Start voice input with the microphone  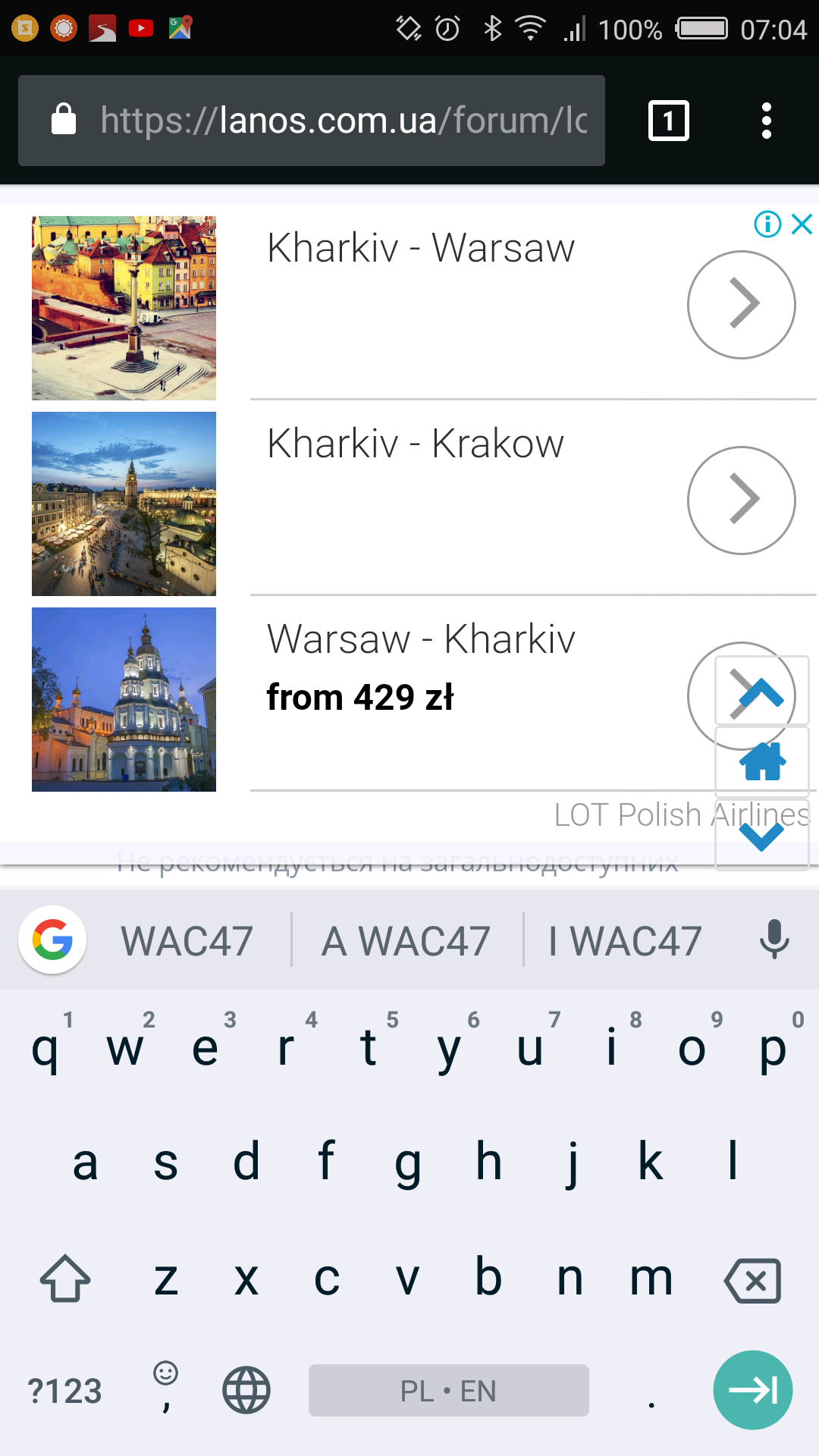774,940
